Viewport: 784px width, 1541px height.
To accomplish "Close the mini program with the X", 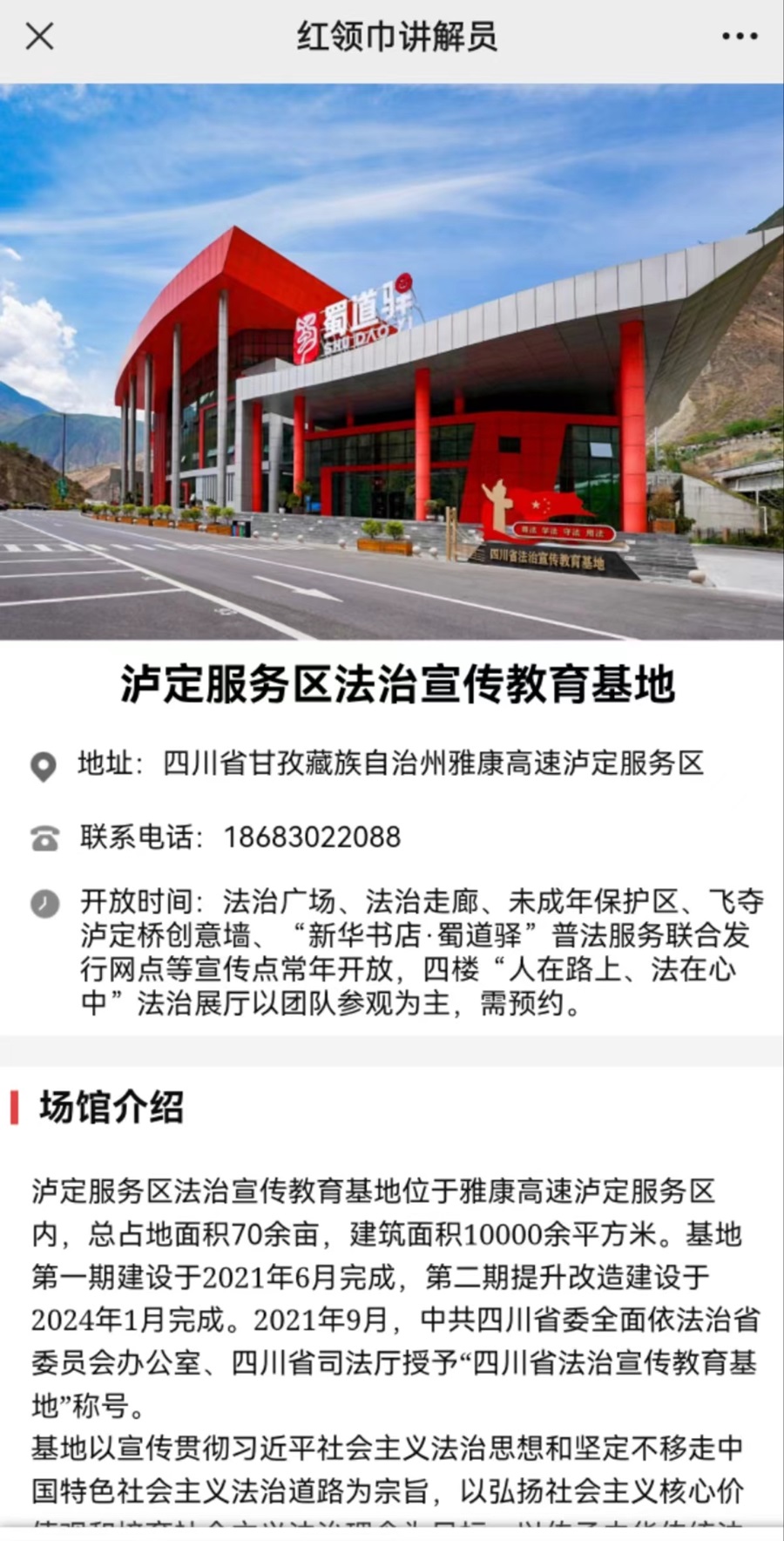I will pyautogui.click(x=39, y=37).
